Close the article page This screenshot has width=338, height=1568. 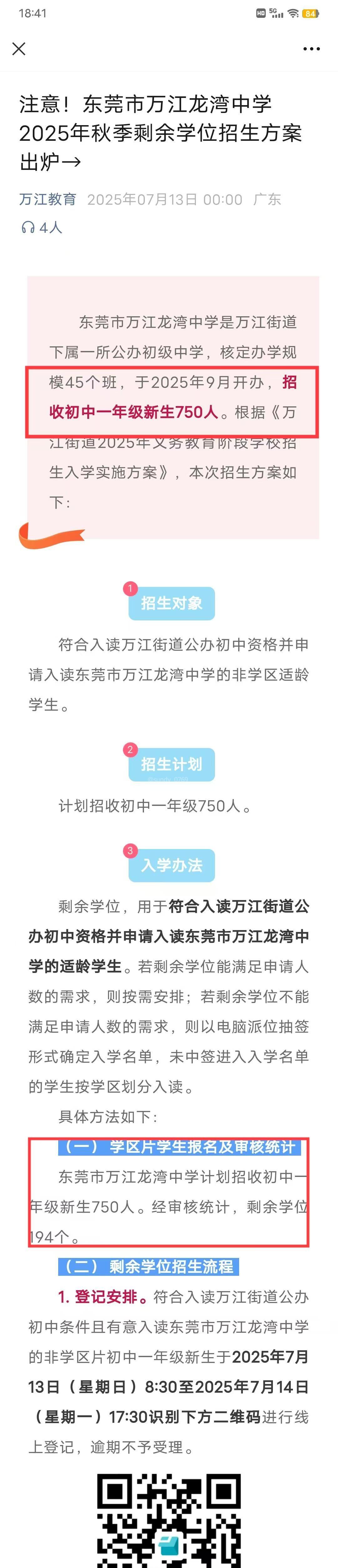19,49
